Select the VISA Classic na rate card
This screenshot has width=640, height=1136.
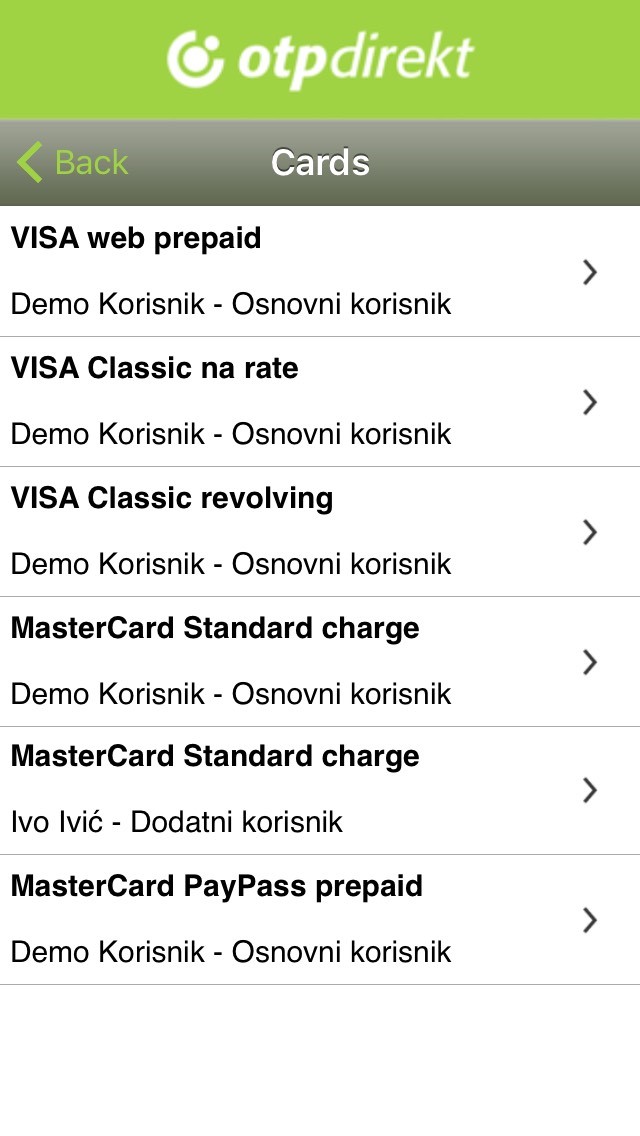pos(320,402)
